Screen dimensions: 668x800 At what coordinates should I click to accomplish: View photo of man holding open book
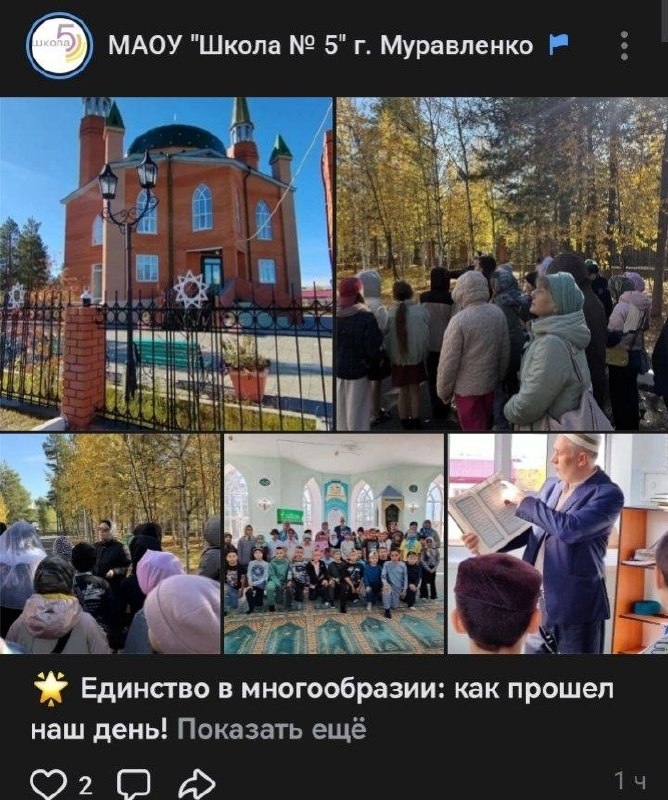pos(558,544)
